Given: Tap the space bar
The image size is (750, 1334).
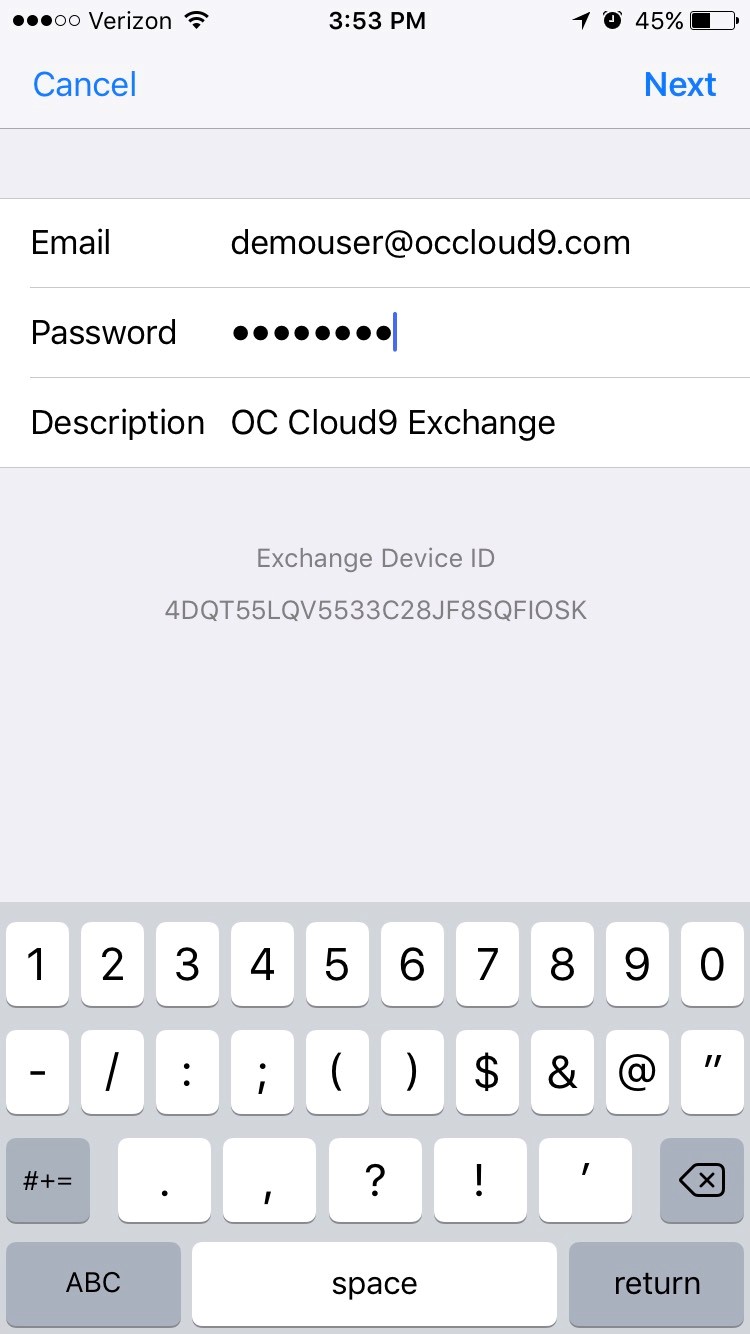Looking at the screenshot, I should tap(375, 1284).
